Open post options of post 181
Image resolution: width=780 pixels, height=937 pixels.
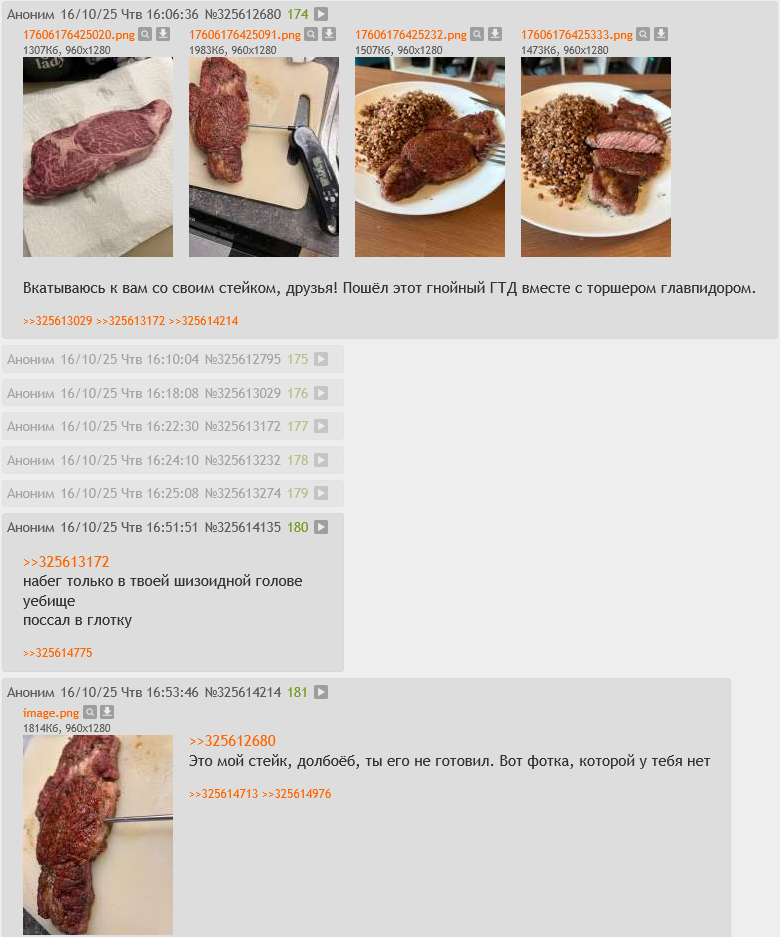click(320, 692)
